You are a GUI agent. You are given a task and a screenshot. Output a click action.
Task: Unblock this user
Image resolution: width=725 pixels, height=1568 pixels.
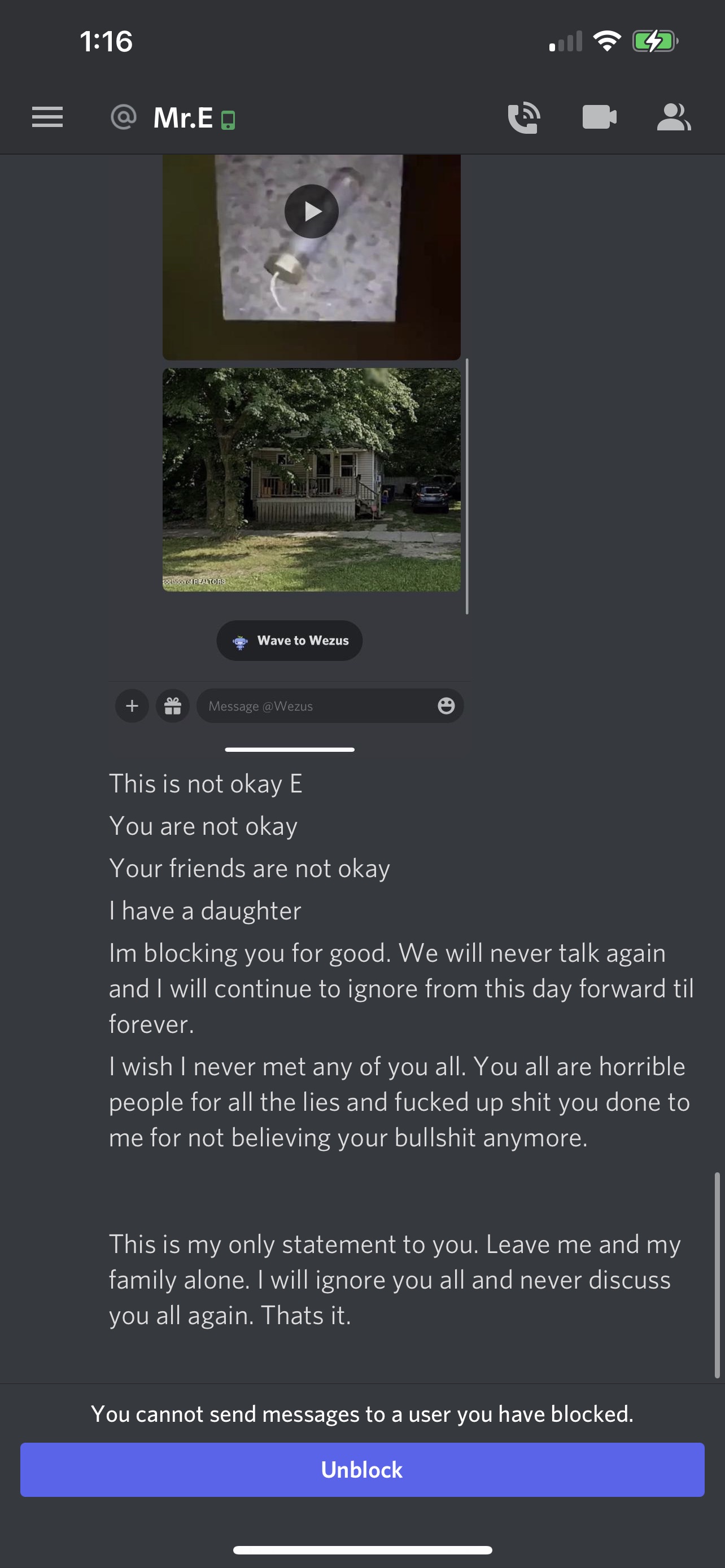[362, 1469]
